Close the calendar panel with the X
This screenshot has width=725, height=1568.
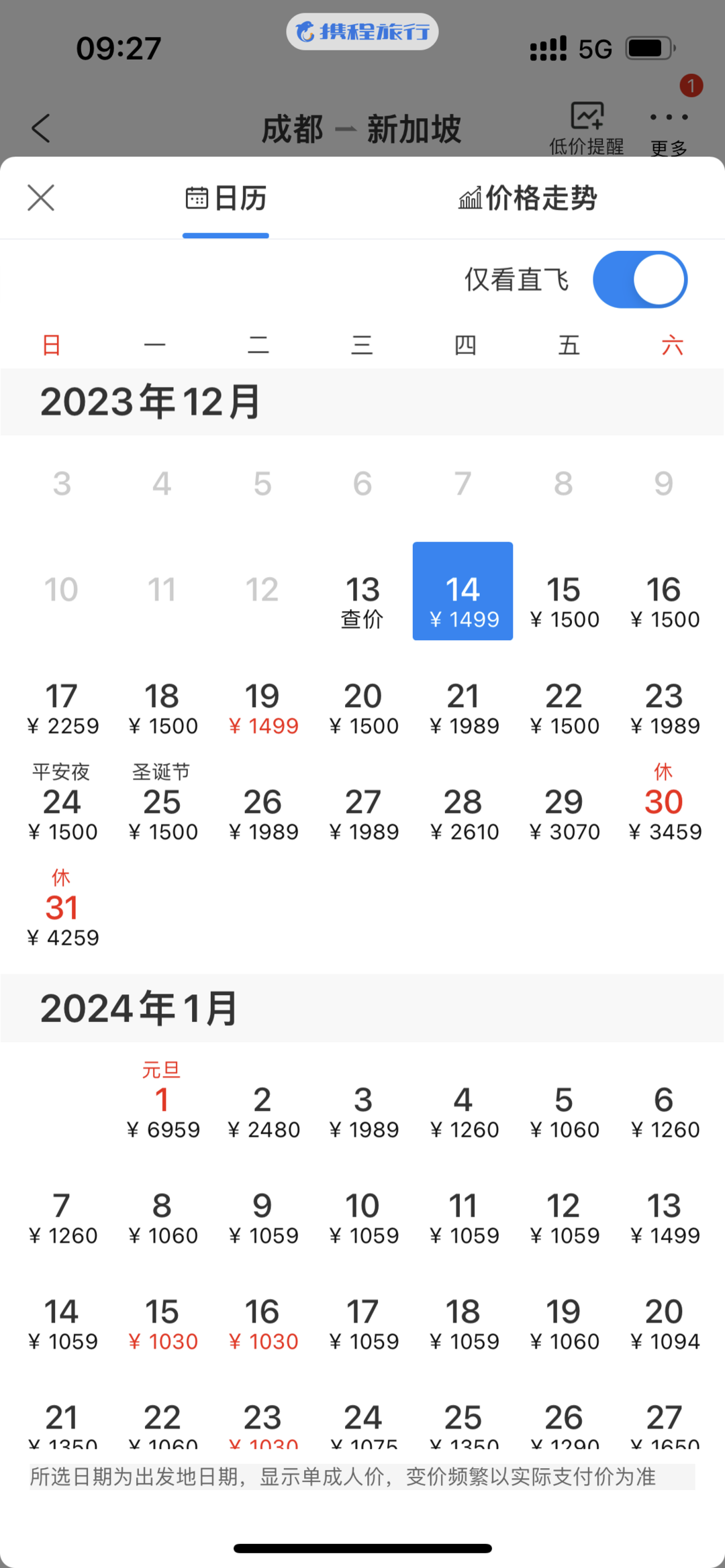(x=41, y=198)
